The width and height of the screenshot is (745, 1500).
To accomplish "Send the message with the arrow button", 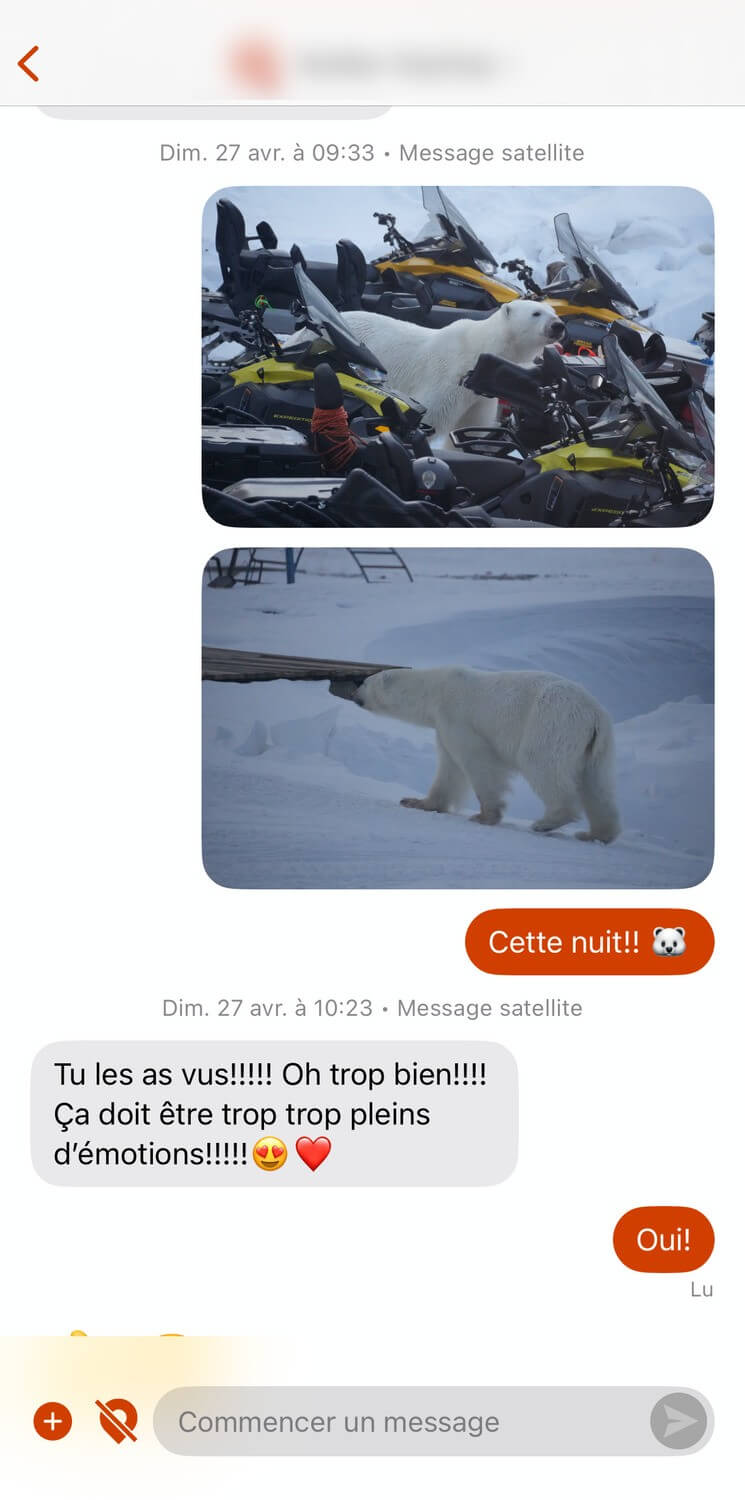I will point(679,1421).
